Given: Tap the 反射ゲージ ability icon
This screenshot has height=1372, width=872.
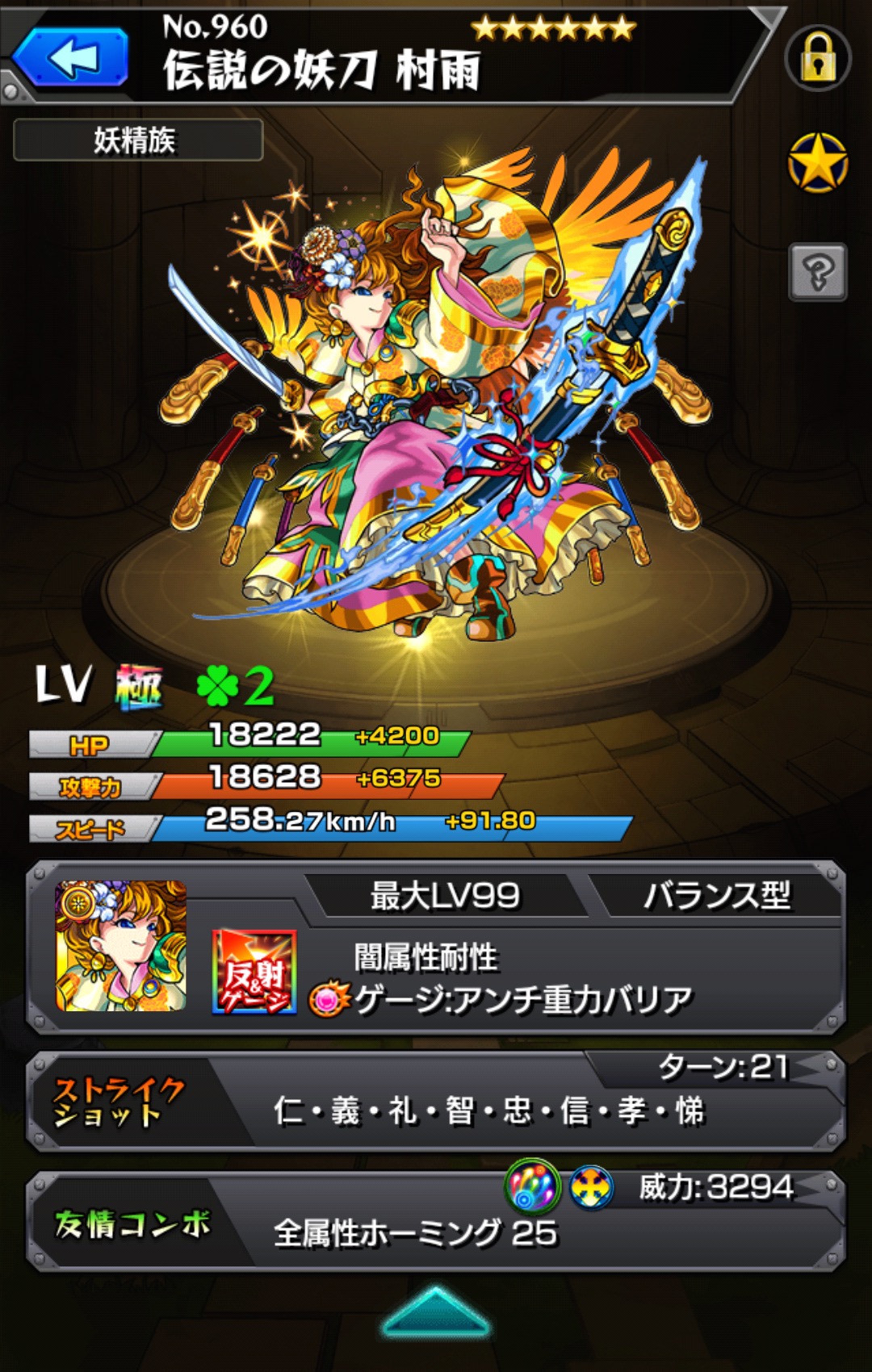Looking at the screenshot, I should 254,972.
